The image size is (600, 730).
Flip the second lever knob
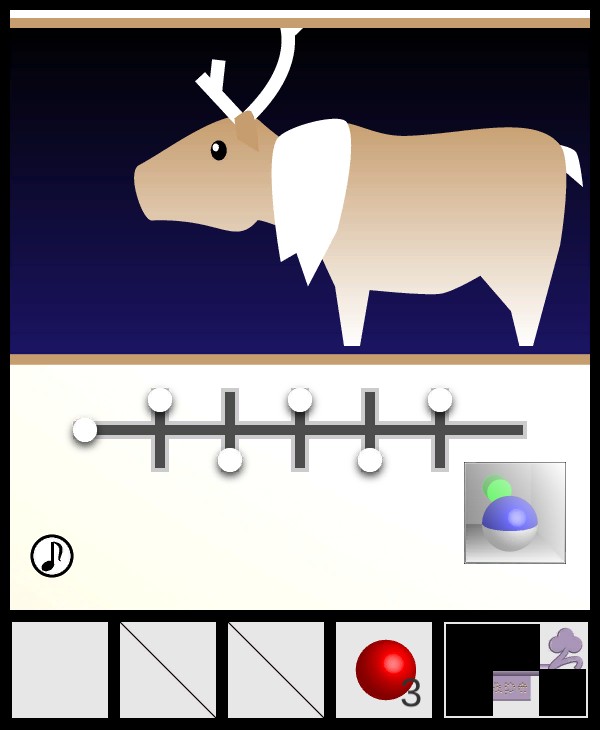coord(230,460)
